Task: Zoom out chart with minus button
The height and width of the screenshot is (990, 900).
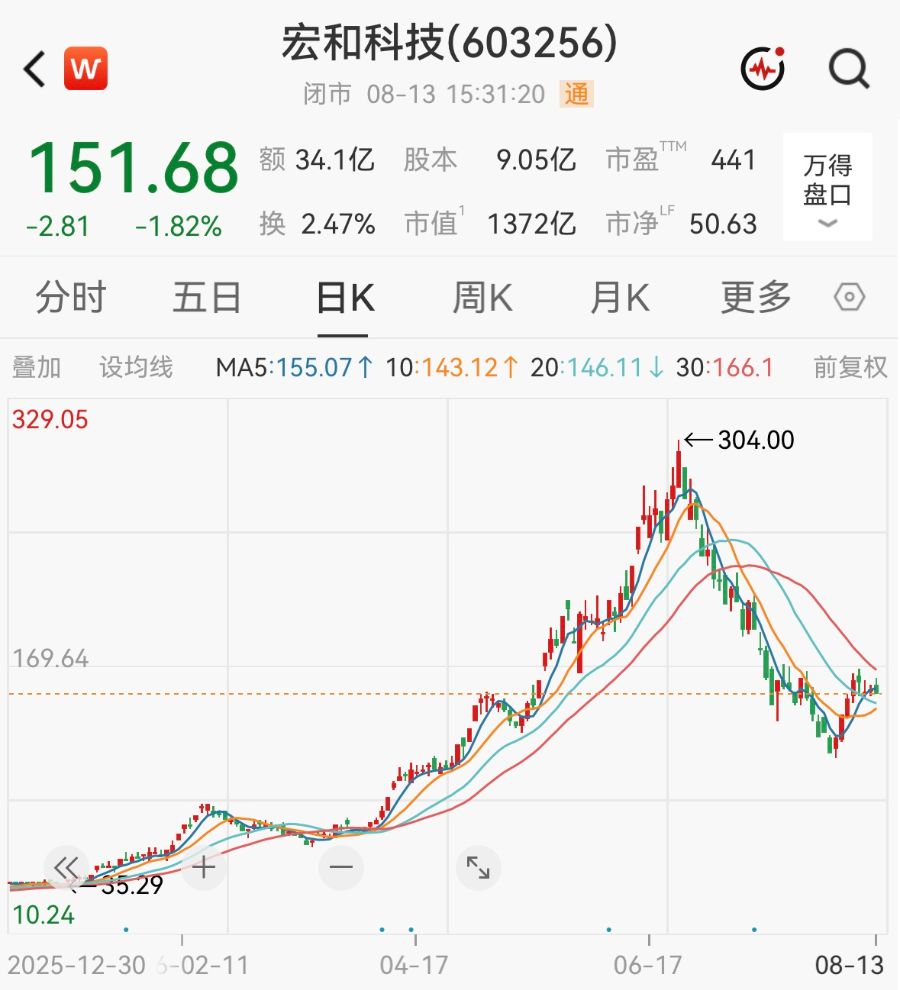Action: (x=341, y=868)
